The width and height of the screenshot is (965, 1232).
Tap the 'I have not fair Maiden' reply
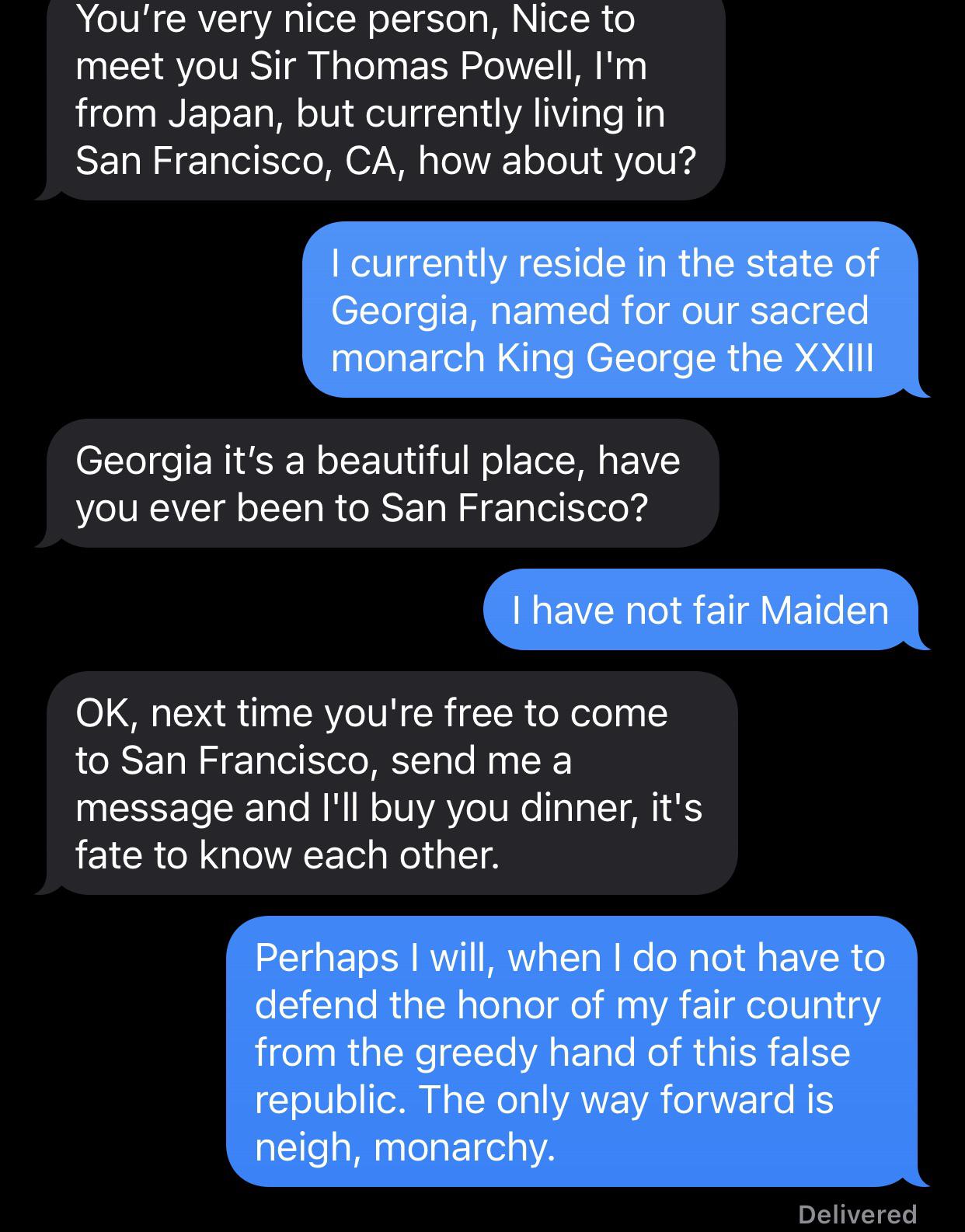point(699,611)
